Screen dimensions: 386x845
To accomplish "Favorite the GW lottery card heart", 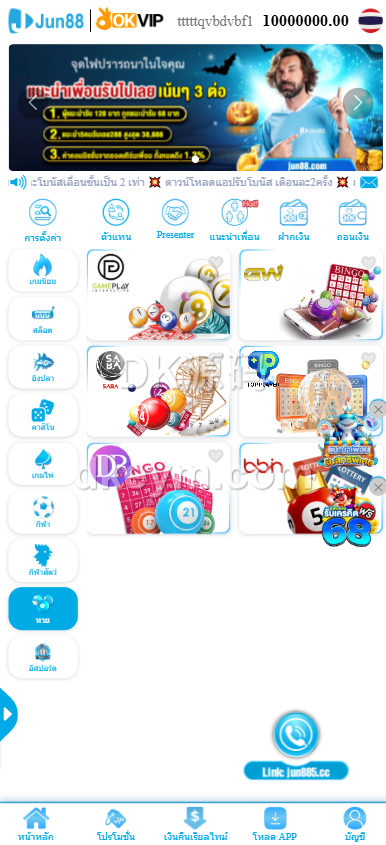I will (368, 262).
